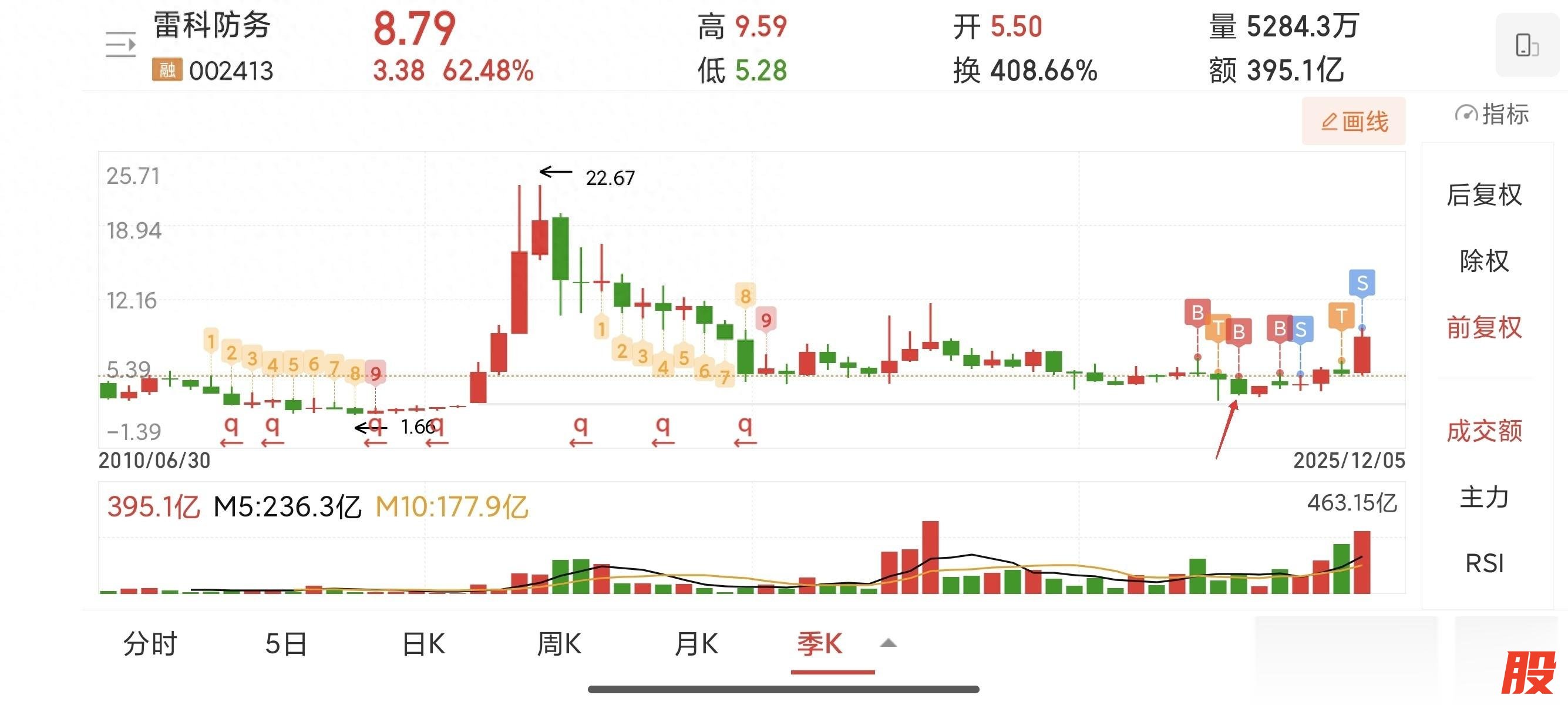Image resolution: width=1568 pixels, height=705 pixels.
Task: Open the stock list menu icon
Action: [x=120, y=45]
